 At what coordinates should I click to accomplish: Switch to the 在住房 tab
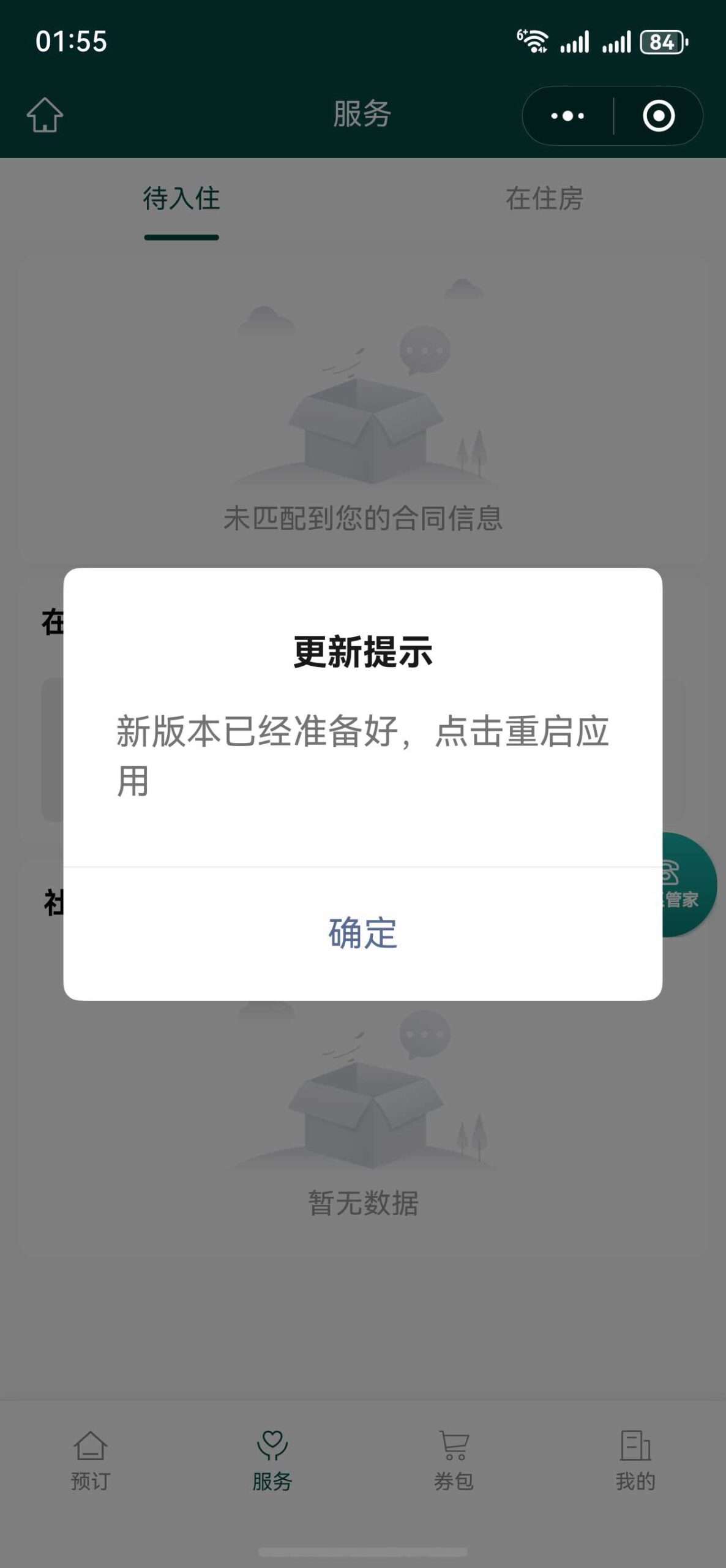pos(544,198)
